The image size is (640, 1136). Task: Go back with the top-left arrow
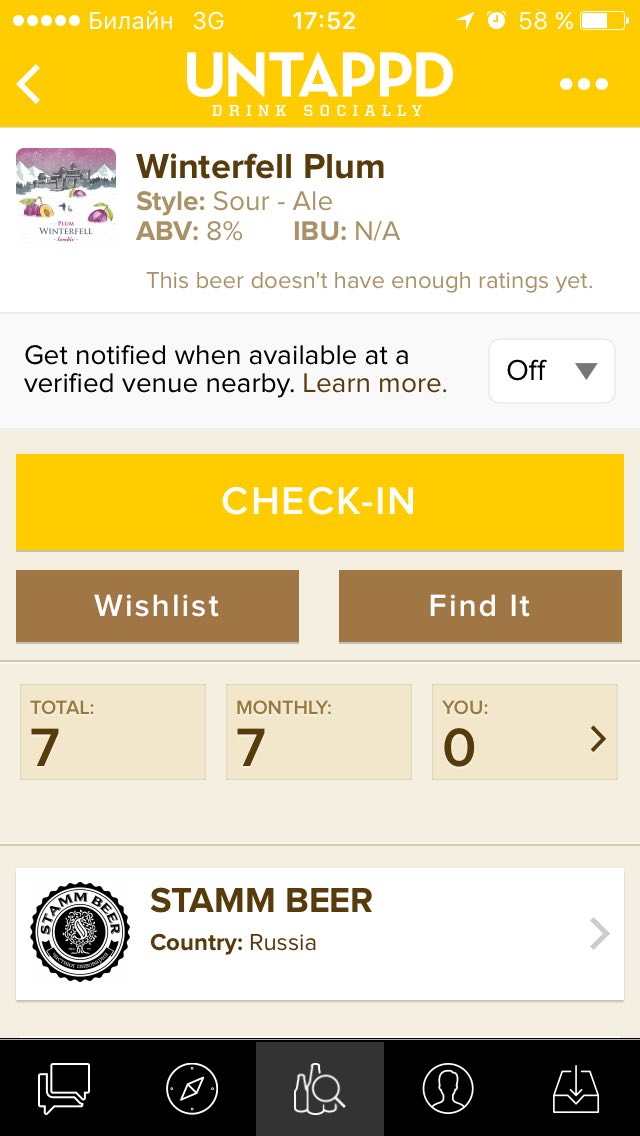coord(29,83)
